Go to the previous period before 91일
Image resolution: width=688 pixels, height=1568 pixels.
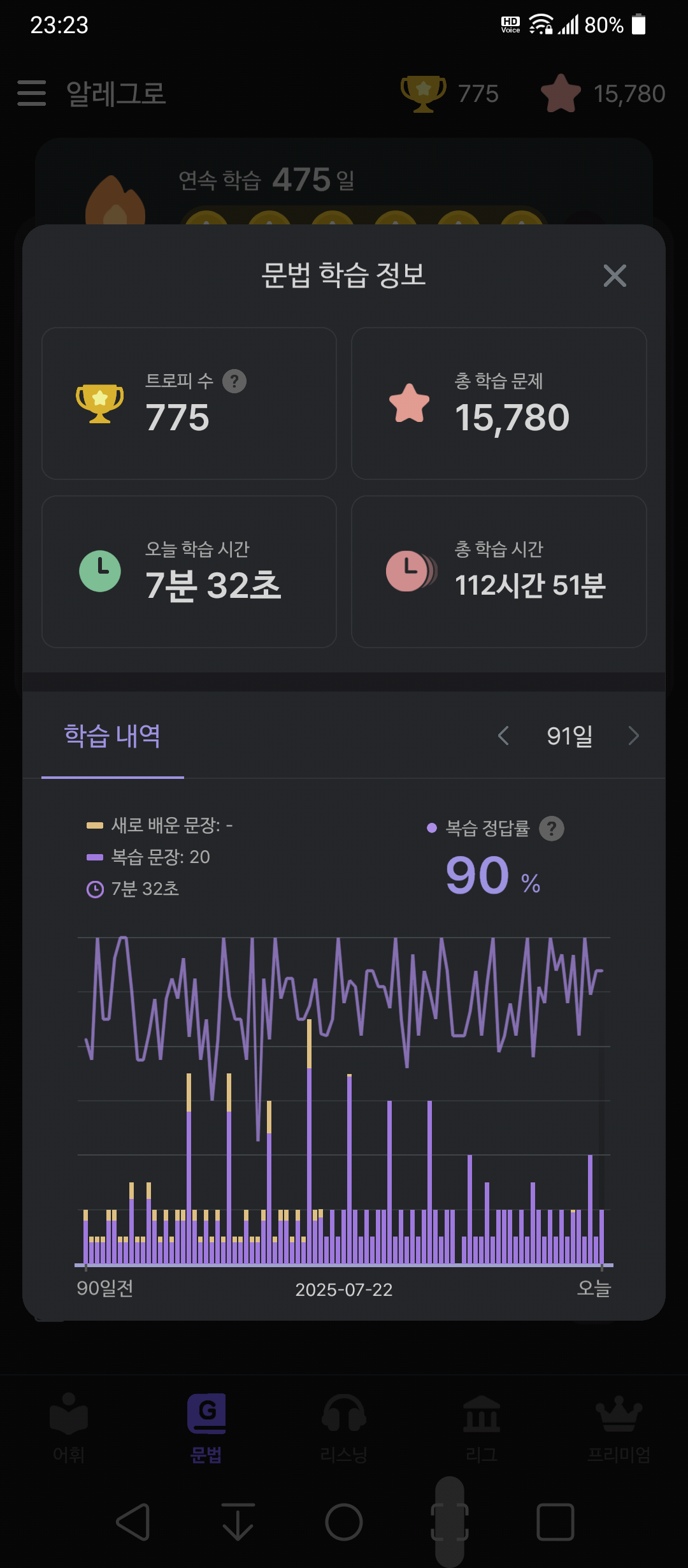(x=503, y=736)
